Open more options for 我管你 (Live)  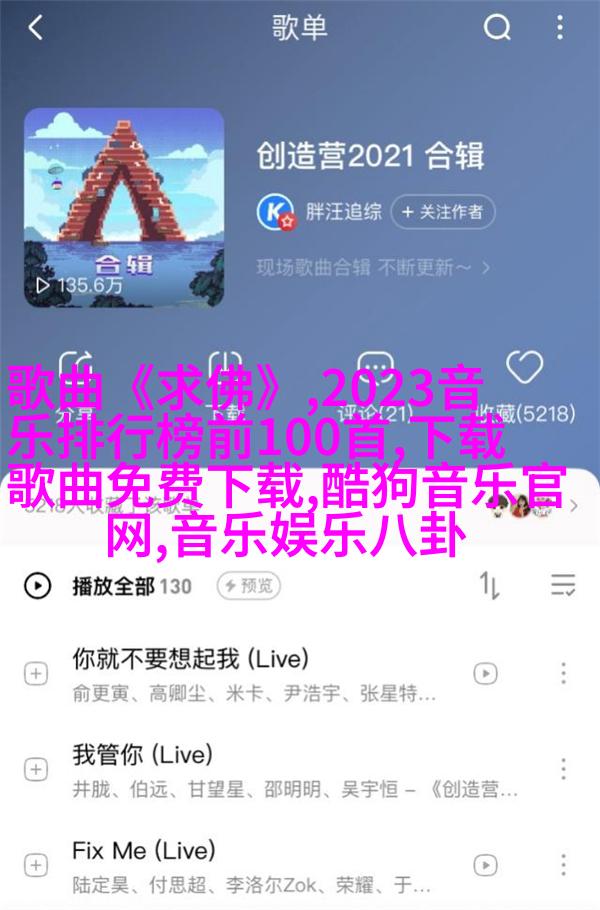(x=564, y=770)
